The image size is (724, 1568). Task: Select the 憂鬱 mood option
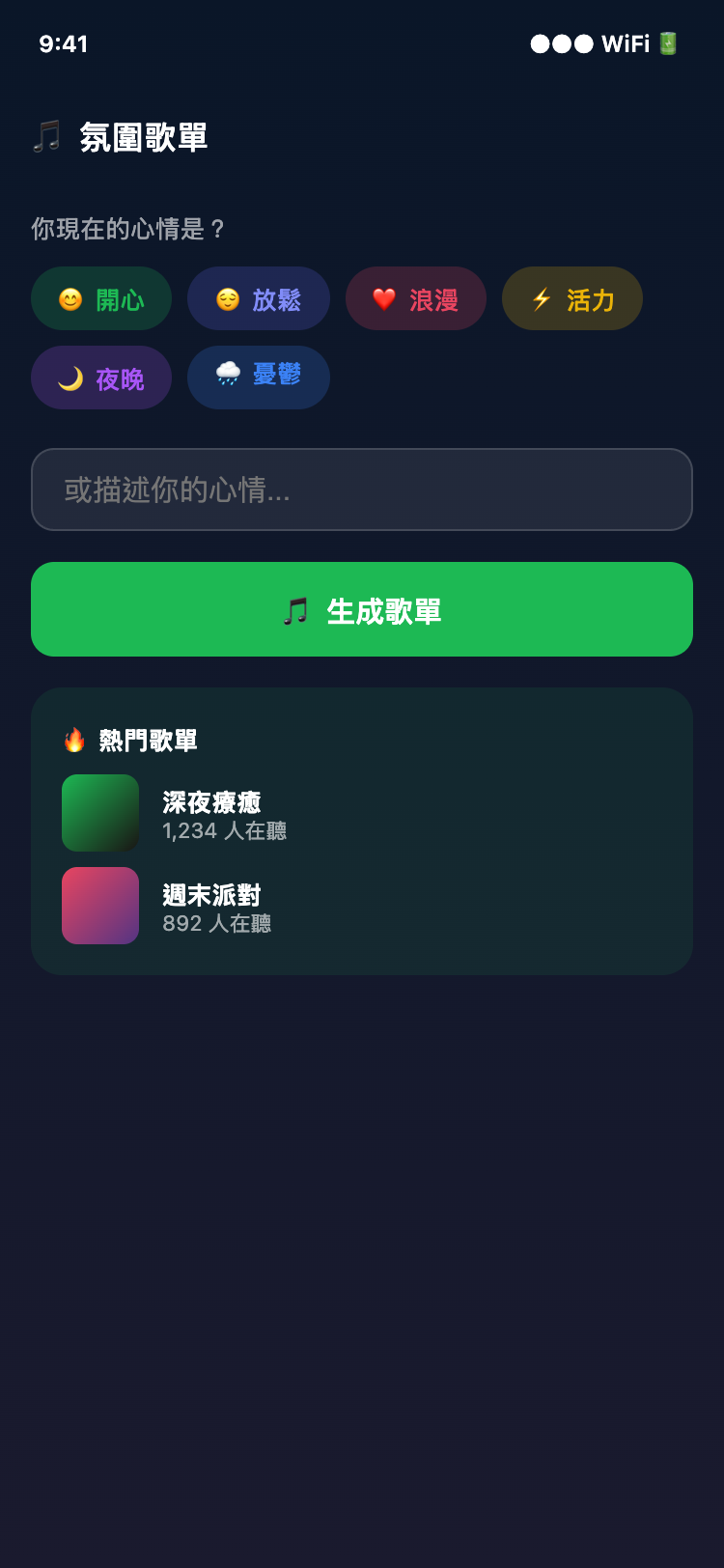pos(258,377)
